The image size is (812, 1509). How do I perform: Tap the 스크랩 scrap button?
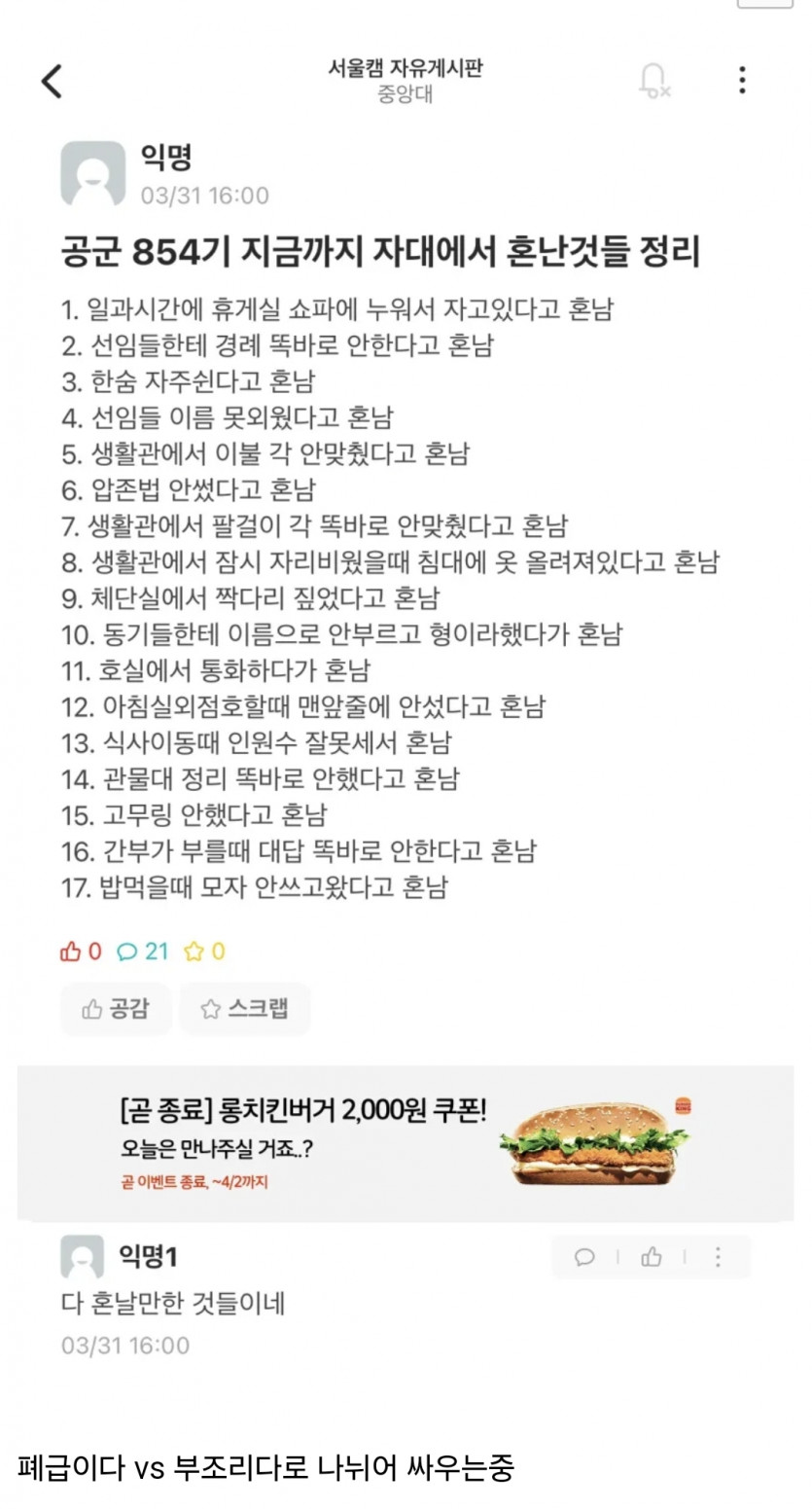point(244,1009)
